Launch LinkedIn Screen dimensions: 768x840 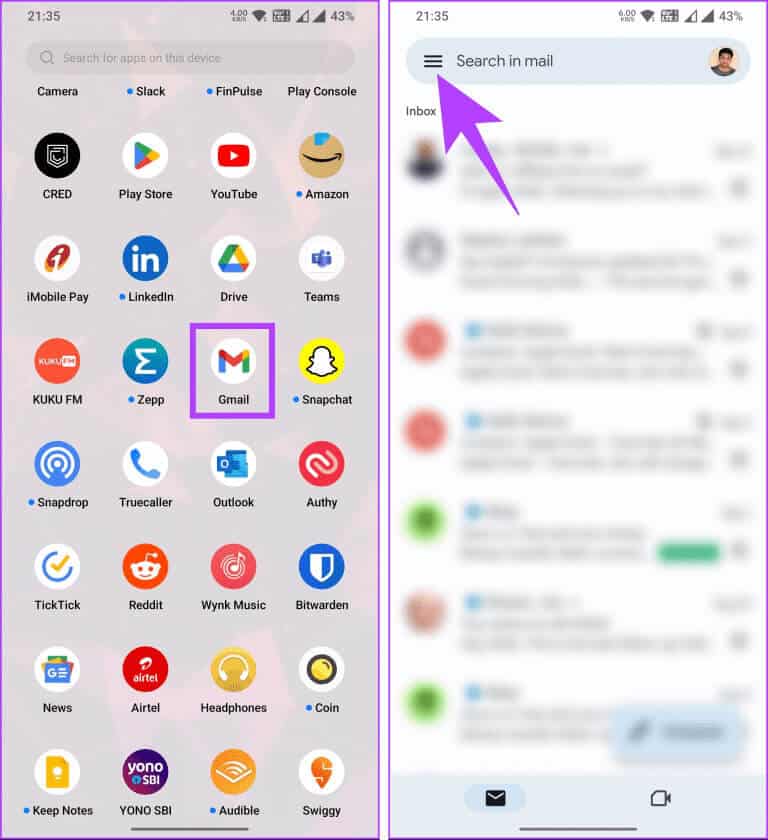(x=145, y=259)
